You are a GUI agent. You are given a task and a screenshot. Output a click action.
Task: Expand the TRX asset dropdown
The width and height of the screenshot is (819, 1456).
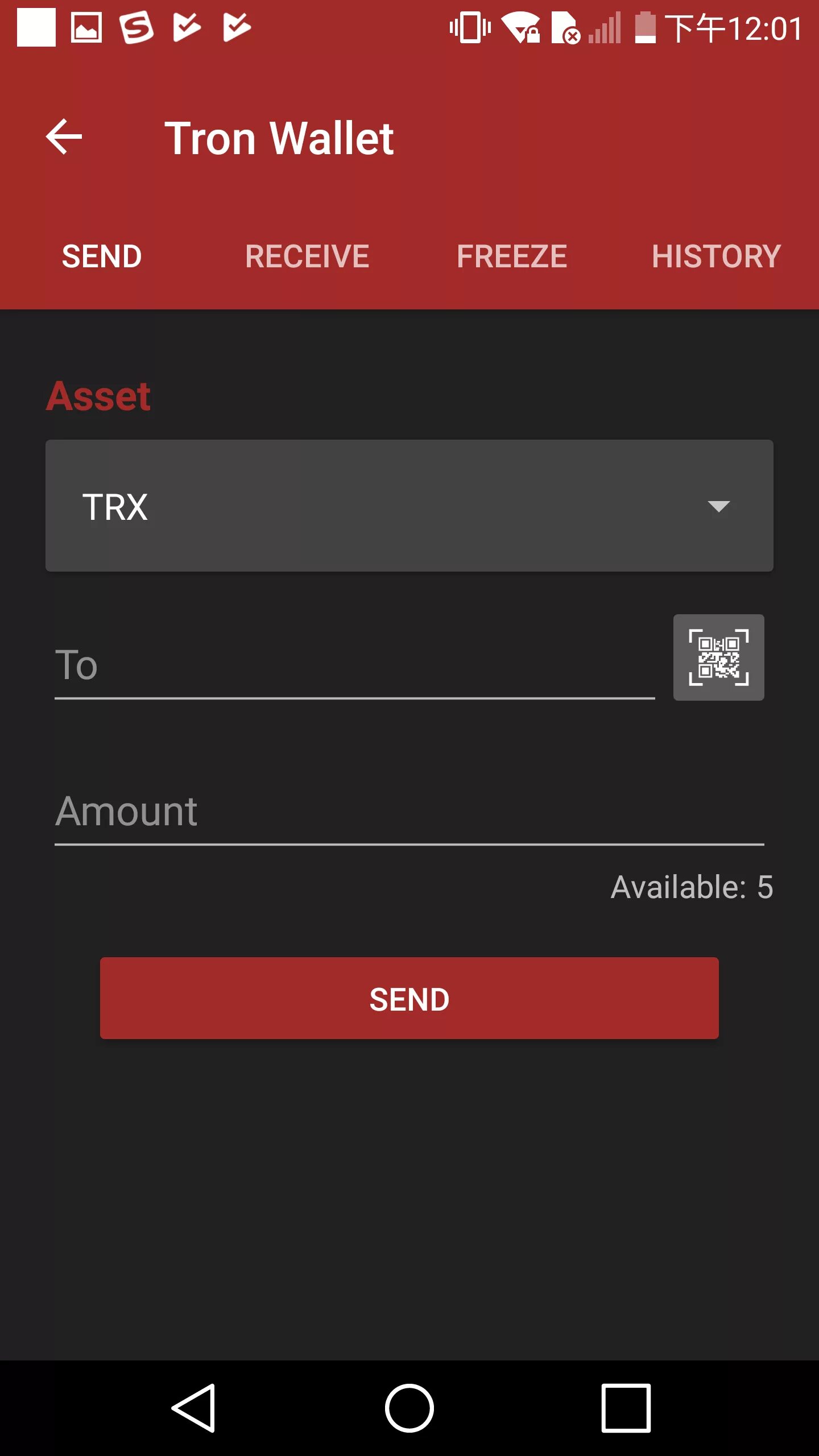coord(409,506)
